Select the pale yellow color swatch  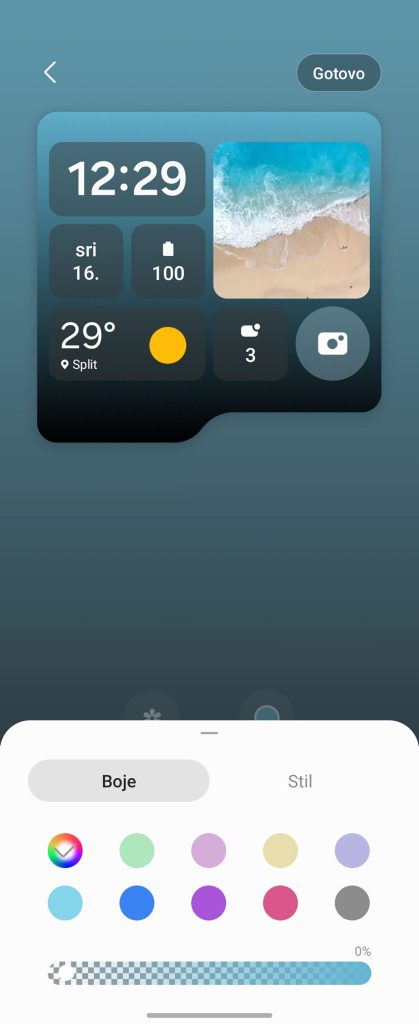[281, 850]
